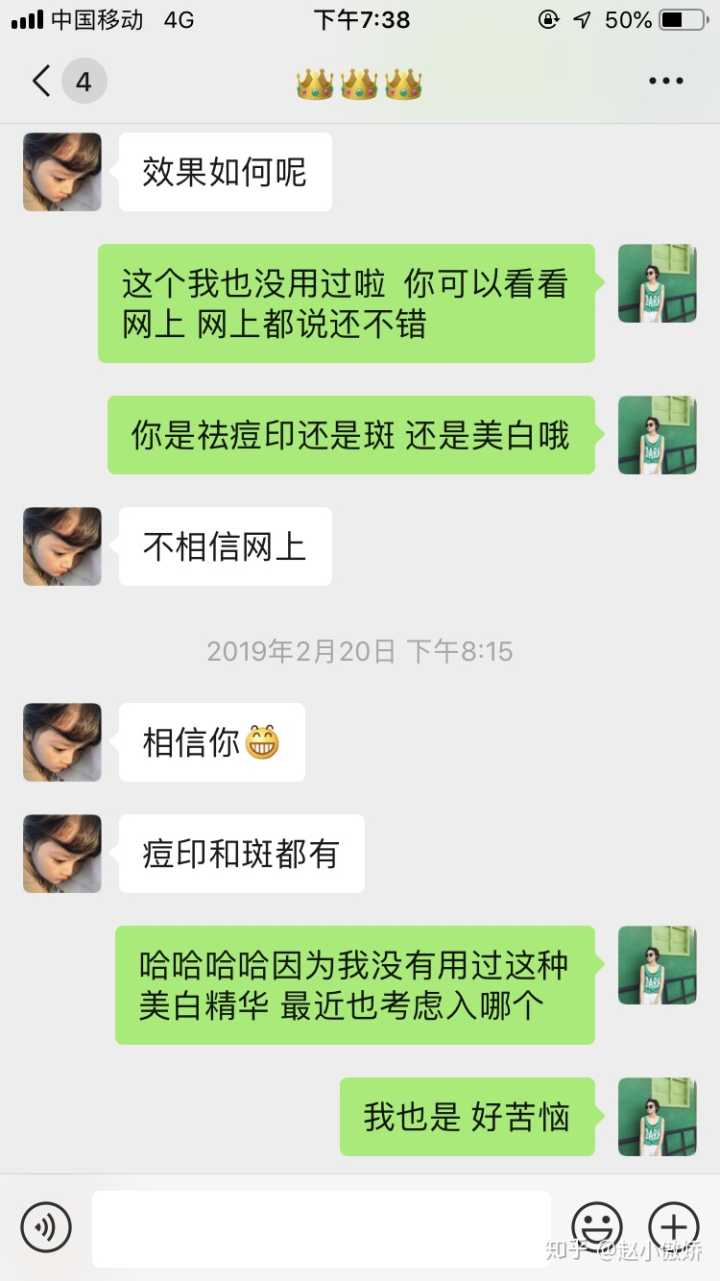Switch to voice message input
The width and height of the screenshot is (720, 1281).
pos(46,1227)
